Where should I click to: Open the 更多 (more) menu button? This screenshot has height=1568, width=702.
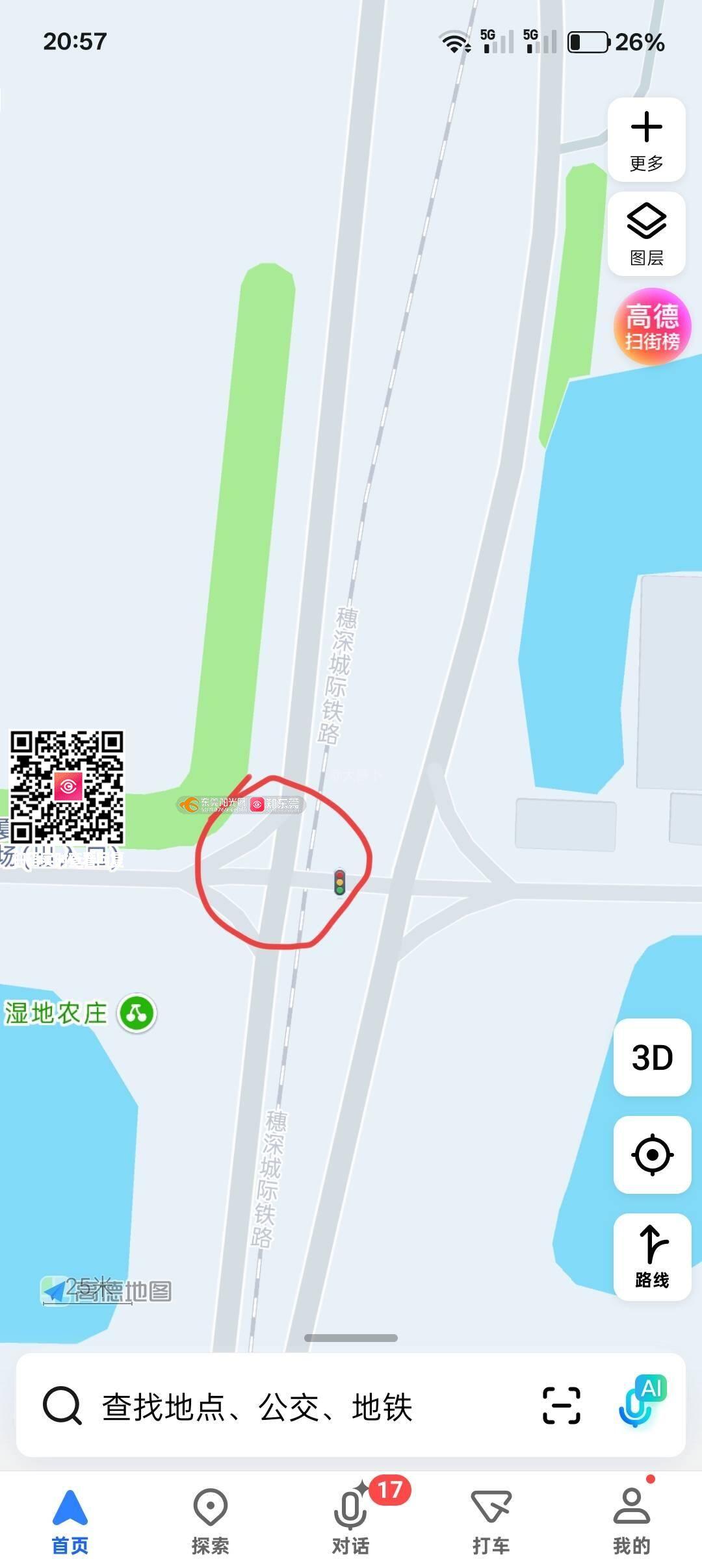pyautogui.click(x=646, y=140)
